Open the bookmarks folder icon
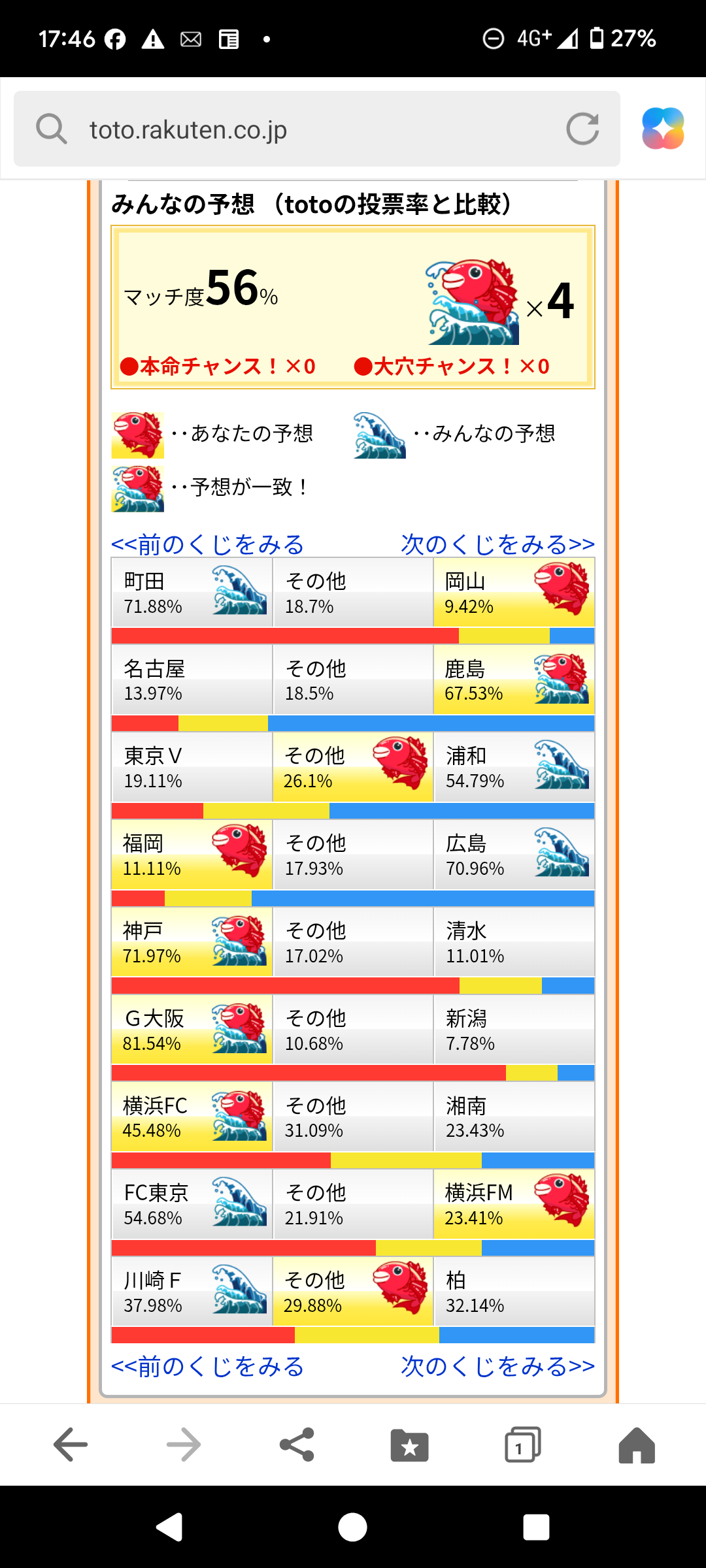Viewport: 706px width, 1568px height. click(x=410, y=1445)
